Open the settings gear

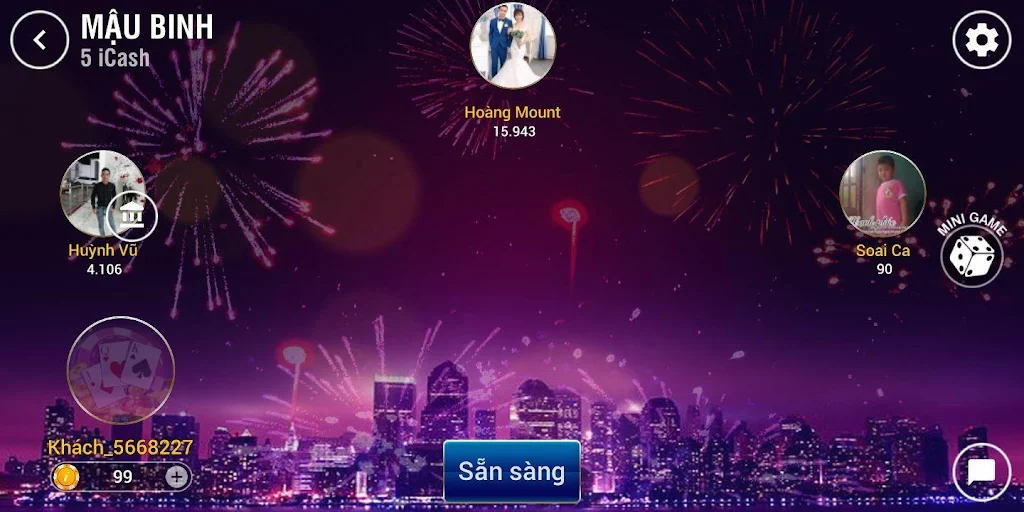point(982,40)
